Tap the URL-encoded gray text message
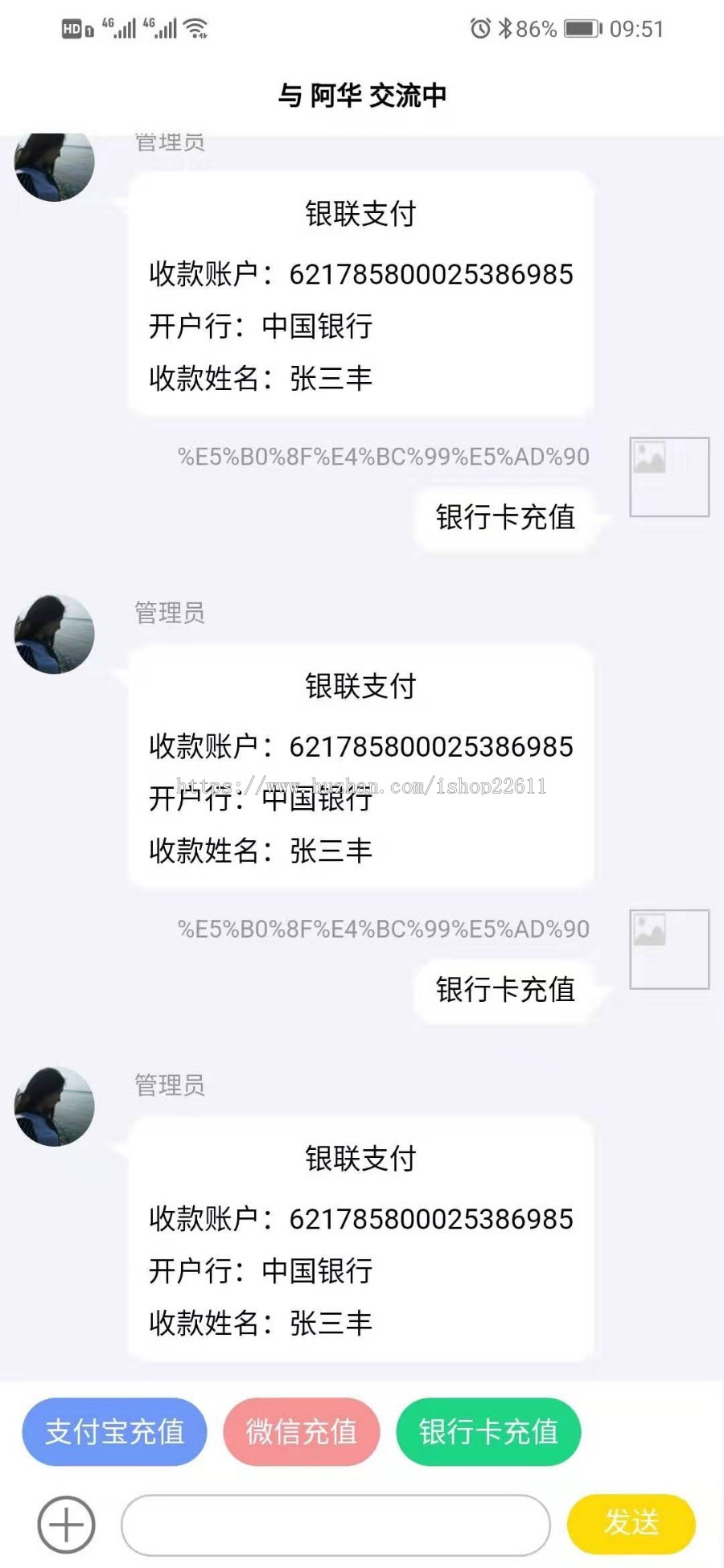This screenshot has width=724, height=1568. click(382, 457)
